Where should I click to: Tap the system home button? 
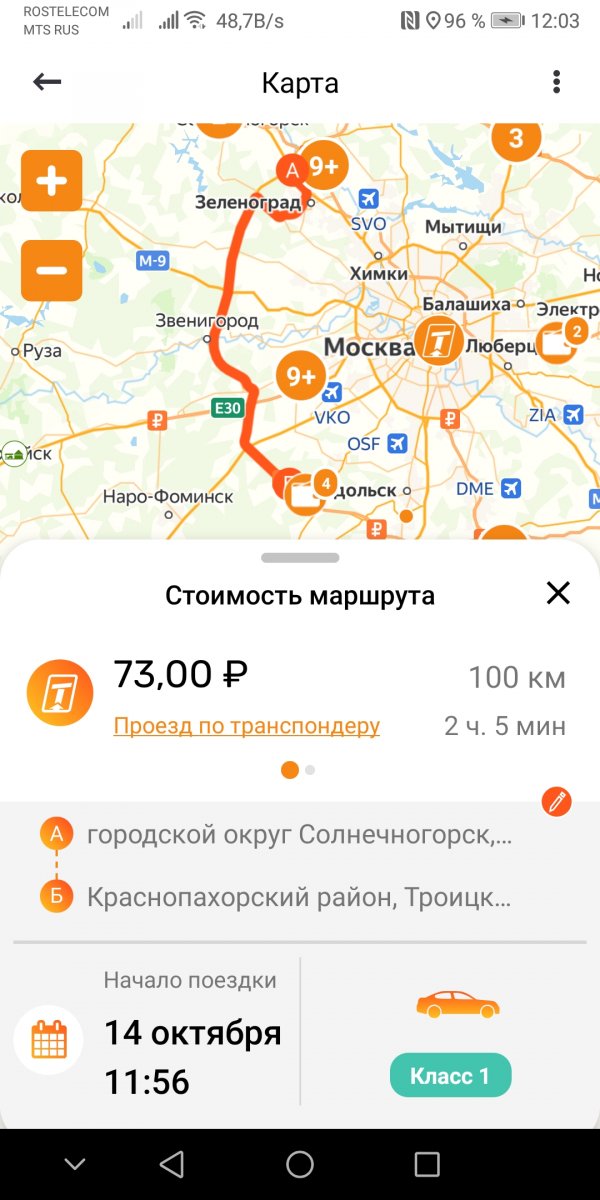click(300, 1164)
